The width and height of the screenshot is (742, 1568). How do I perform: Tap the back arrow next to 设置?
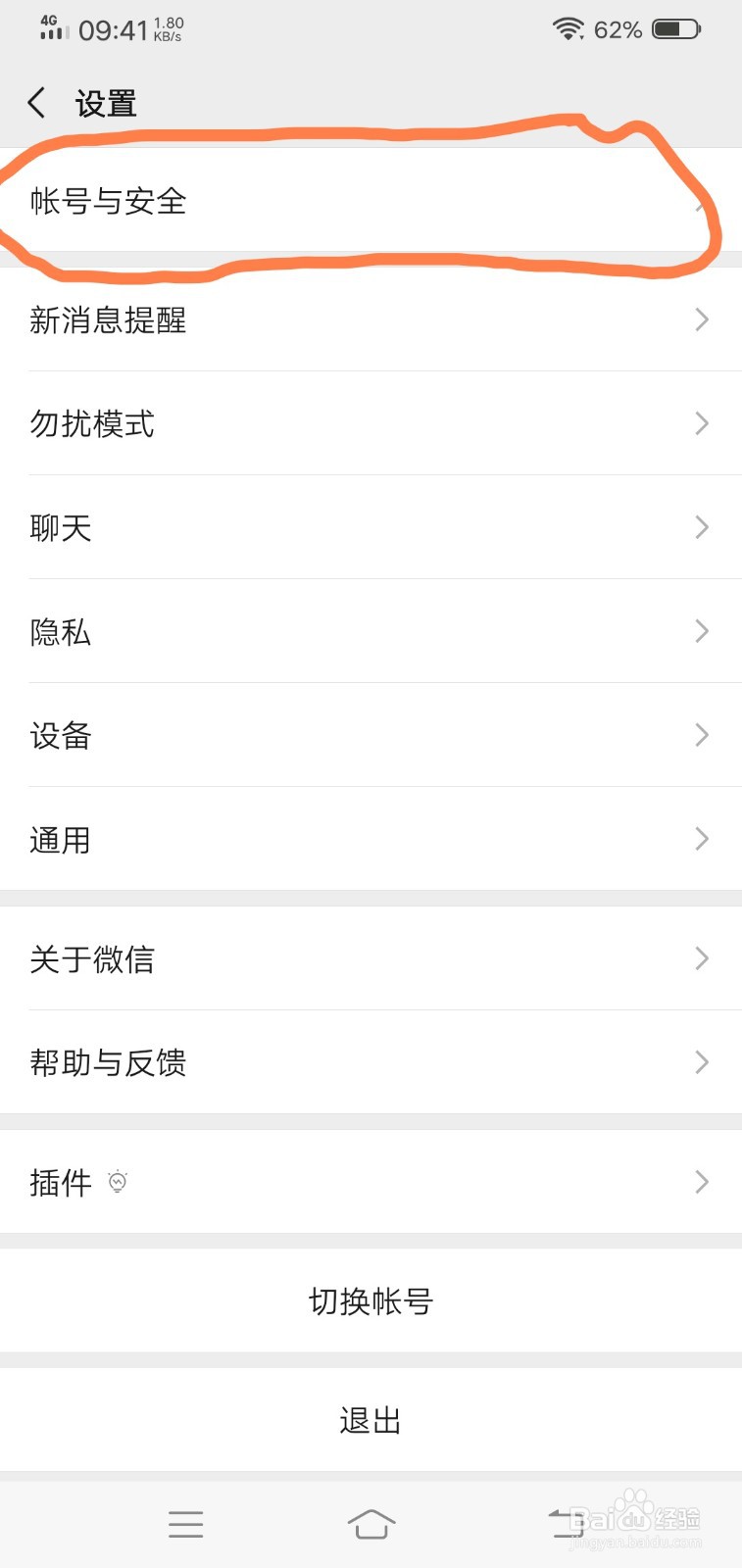point(36,102)
